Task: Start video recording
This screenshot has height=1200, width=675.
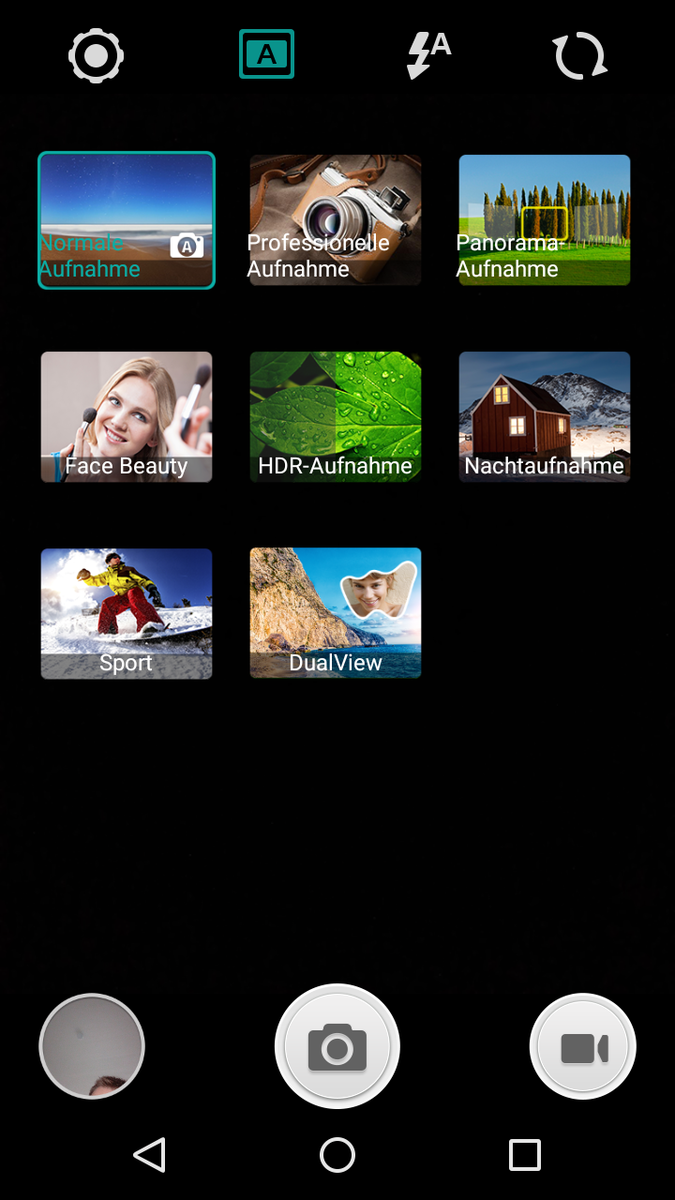Action: [x=583, y=1047]
